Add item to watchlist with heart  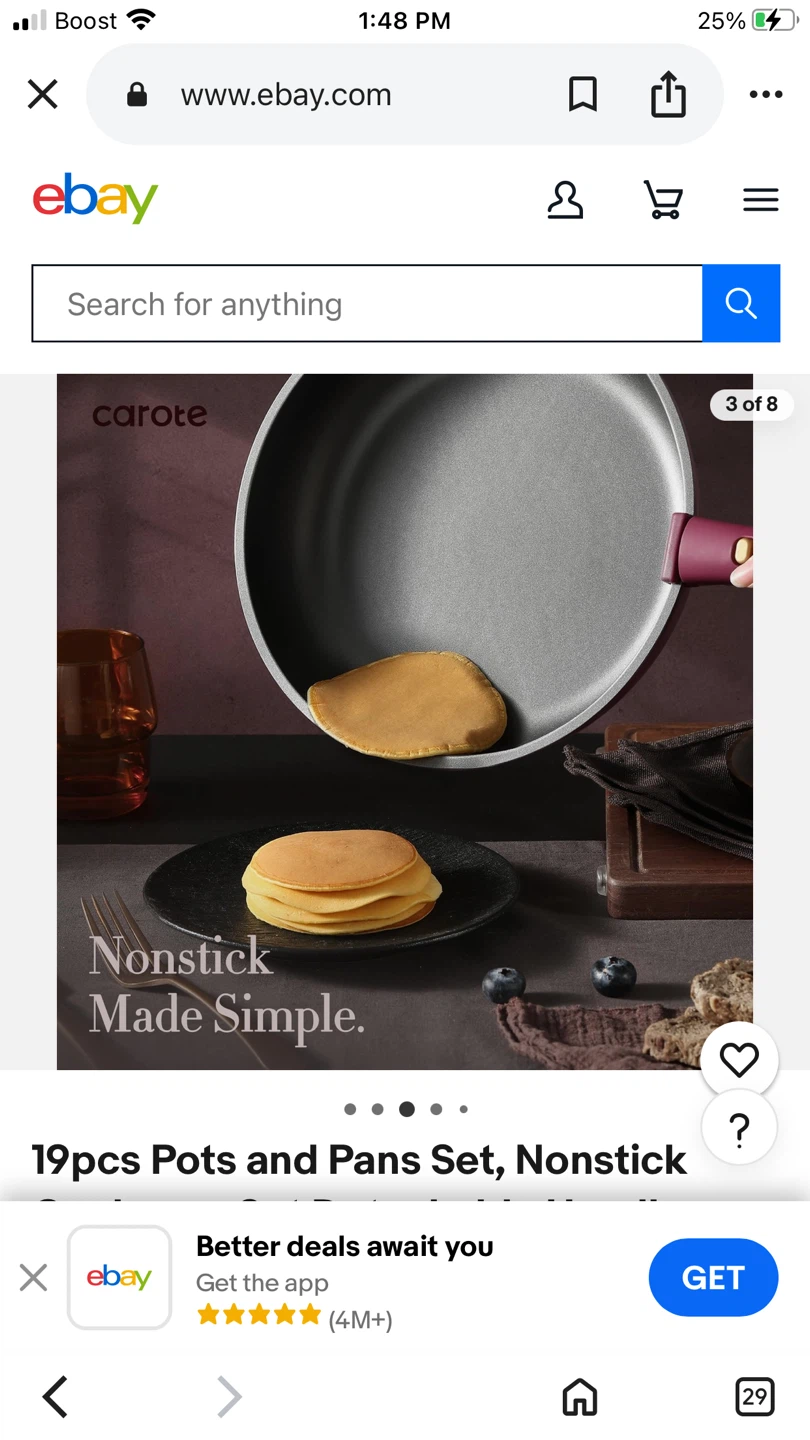(739, 1060)
